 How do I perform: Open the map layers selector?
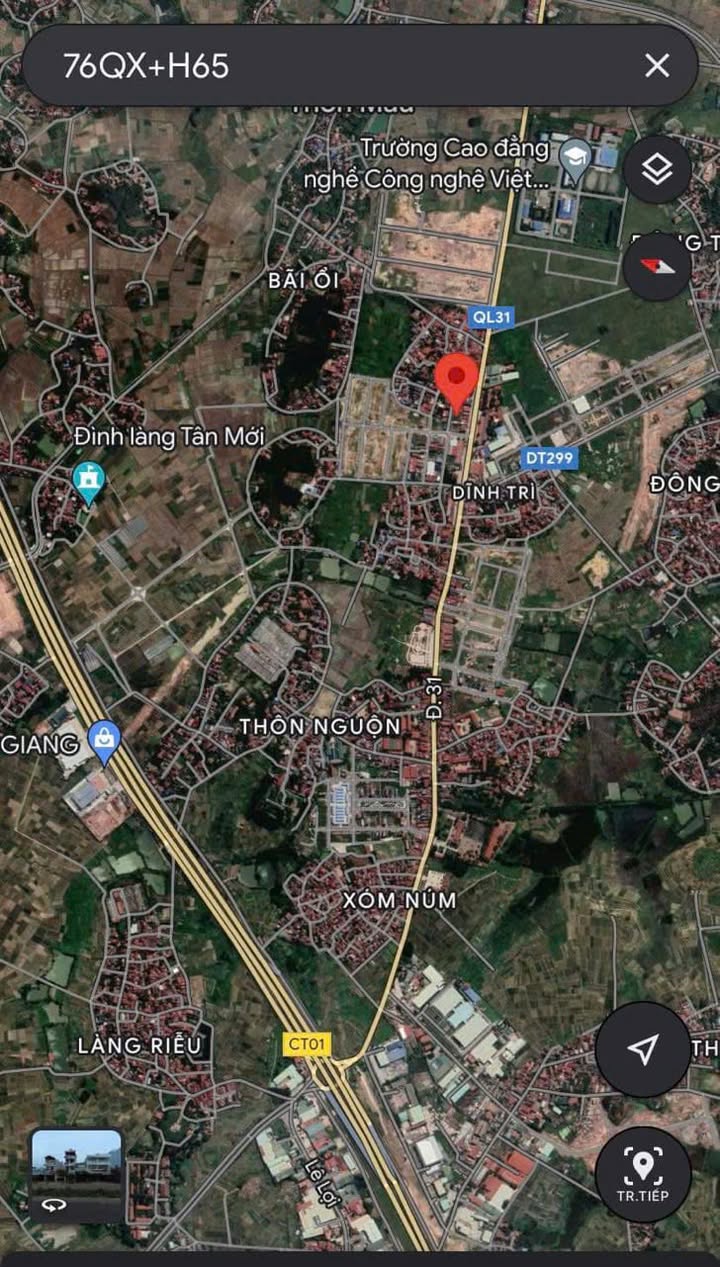click(x=657, y=170)
